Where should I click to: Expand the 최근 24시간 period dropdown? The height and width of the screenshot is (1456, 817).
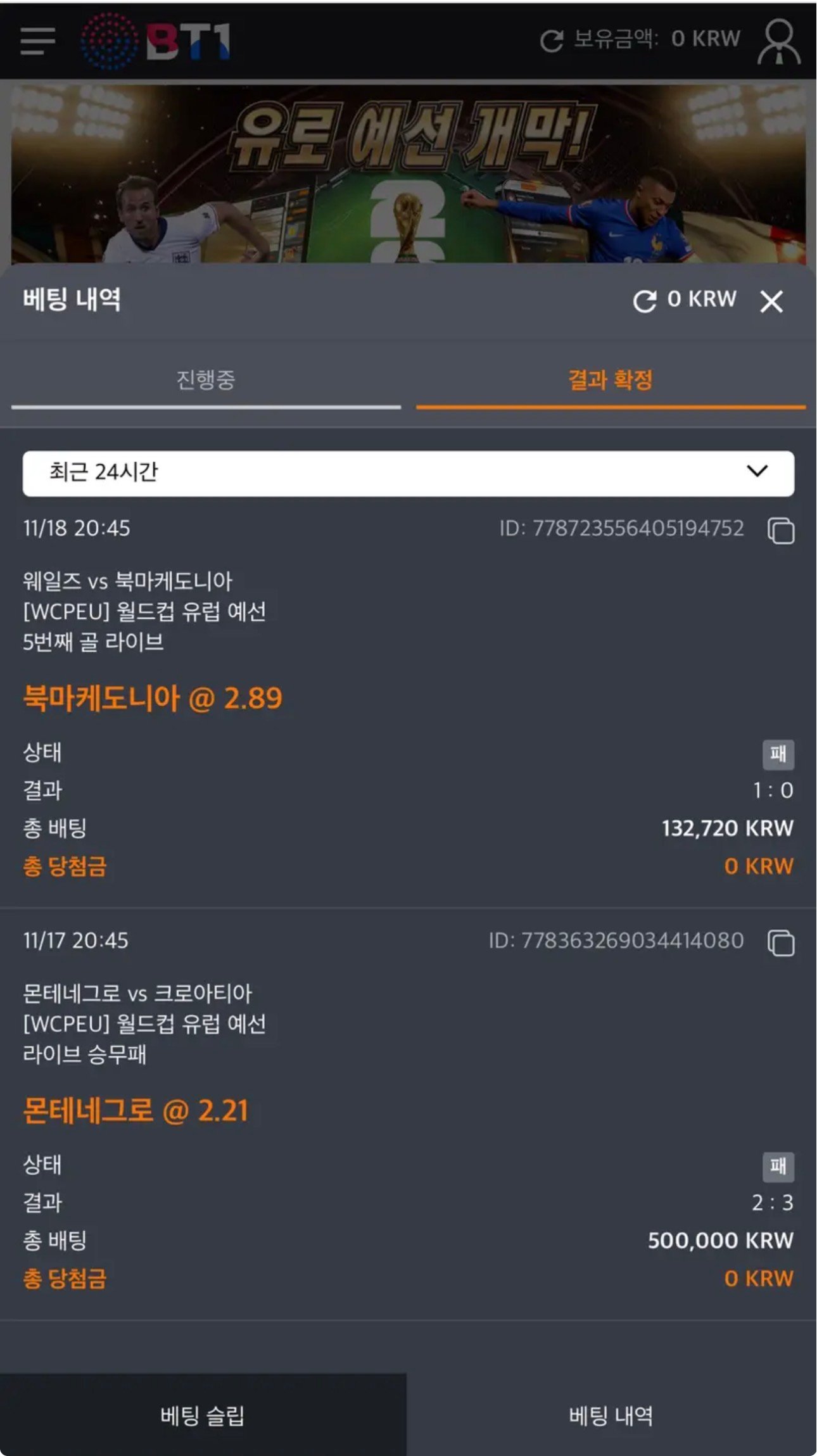(408, 473)
